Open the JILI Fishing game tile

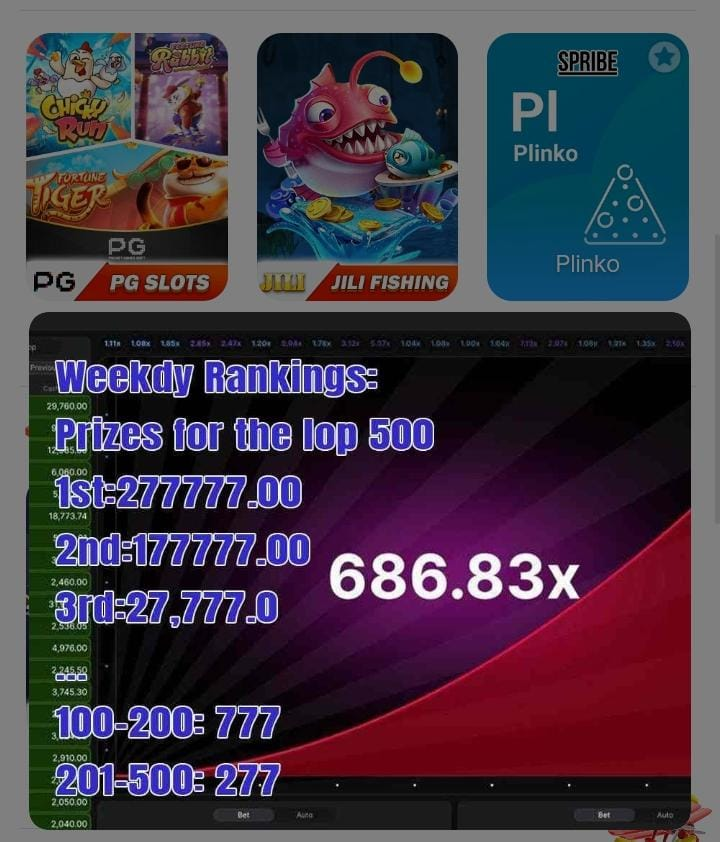(x=357, y=167)
